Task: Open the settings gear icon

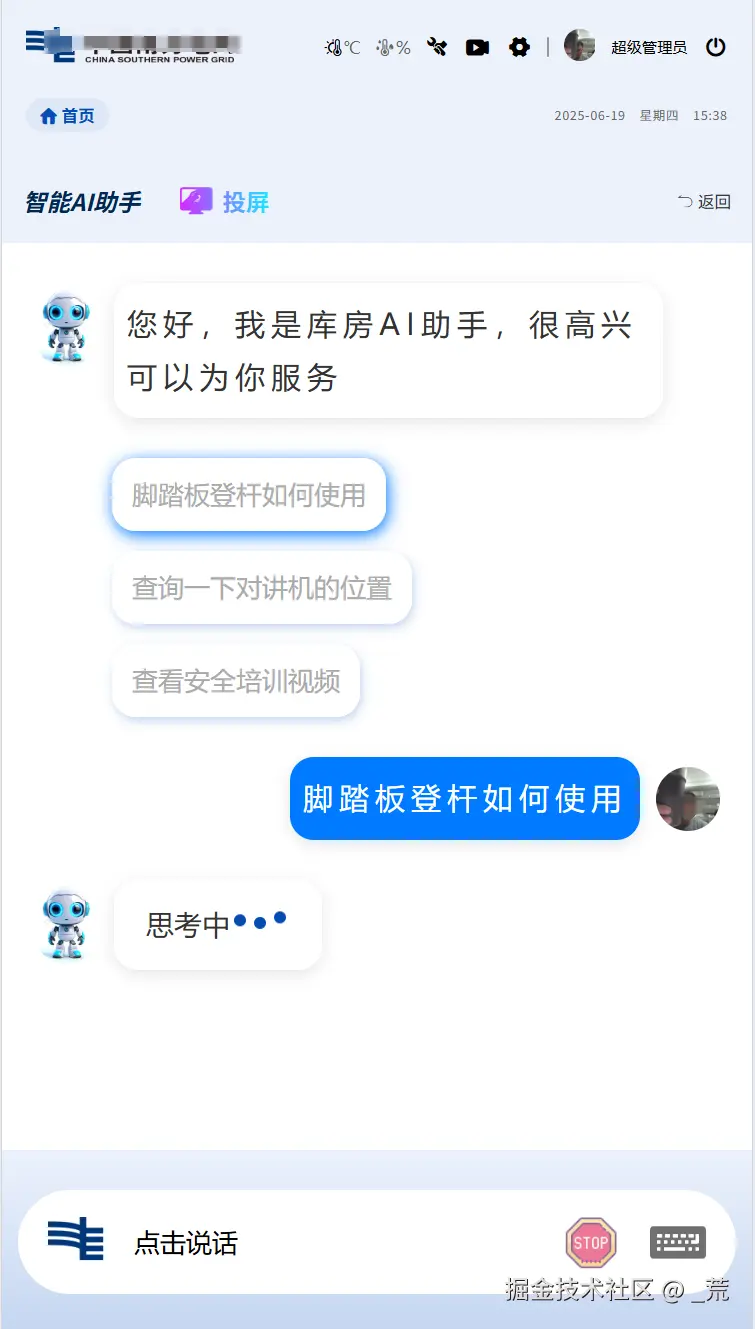Action: 519,46
